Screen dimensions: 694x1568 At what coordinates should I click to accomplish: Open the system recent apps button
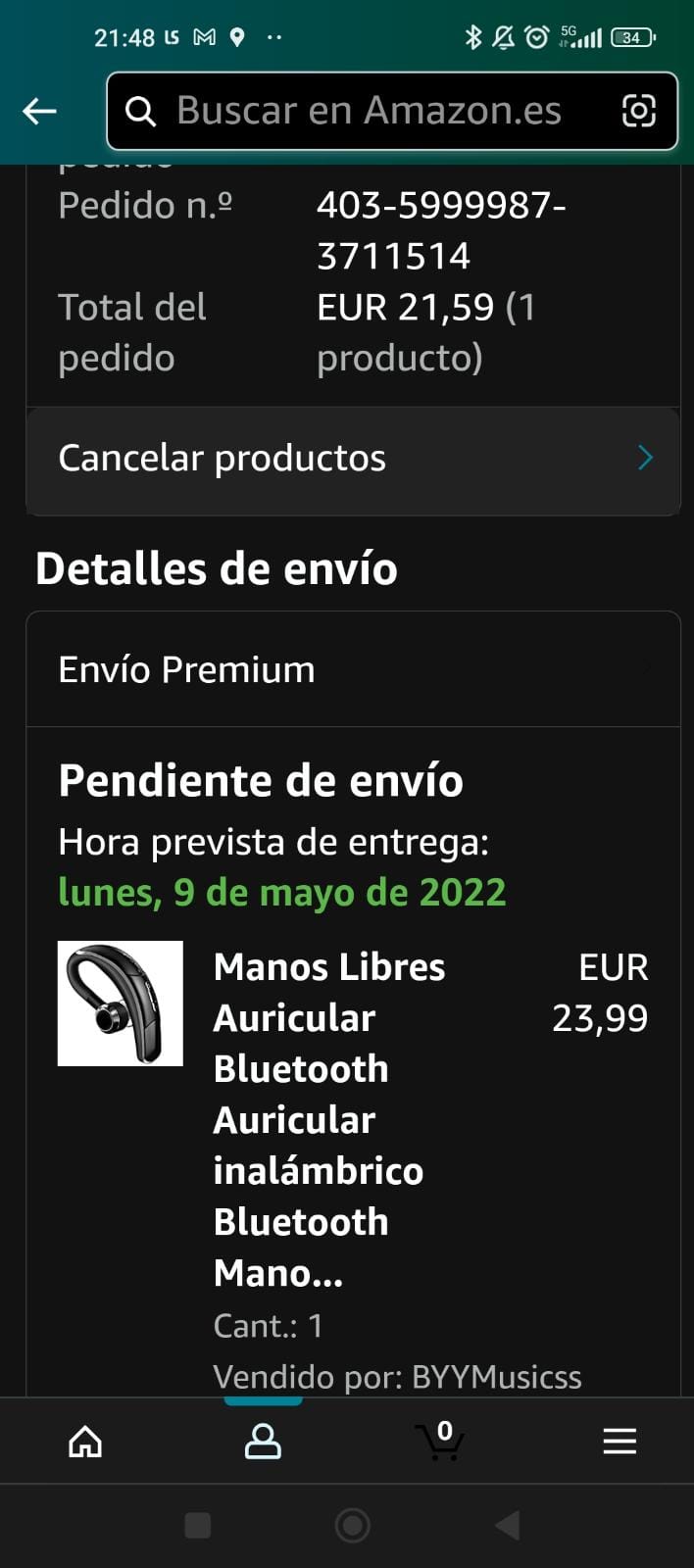(x=198, y=1526)
